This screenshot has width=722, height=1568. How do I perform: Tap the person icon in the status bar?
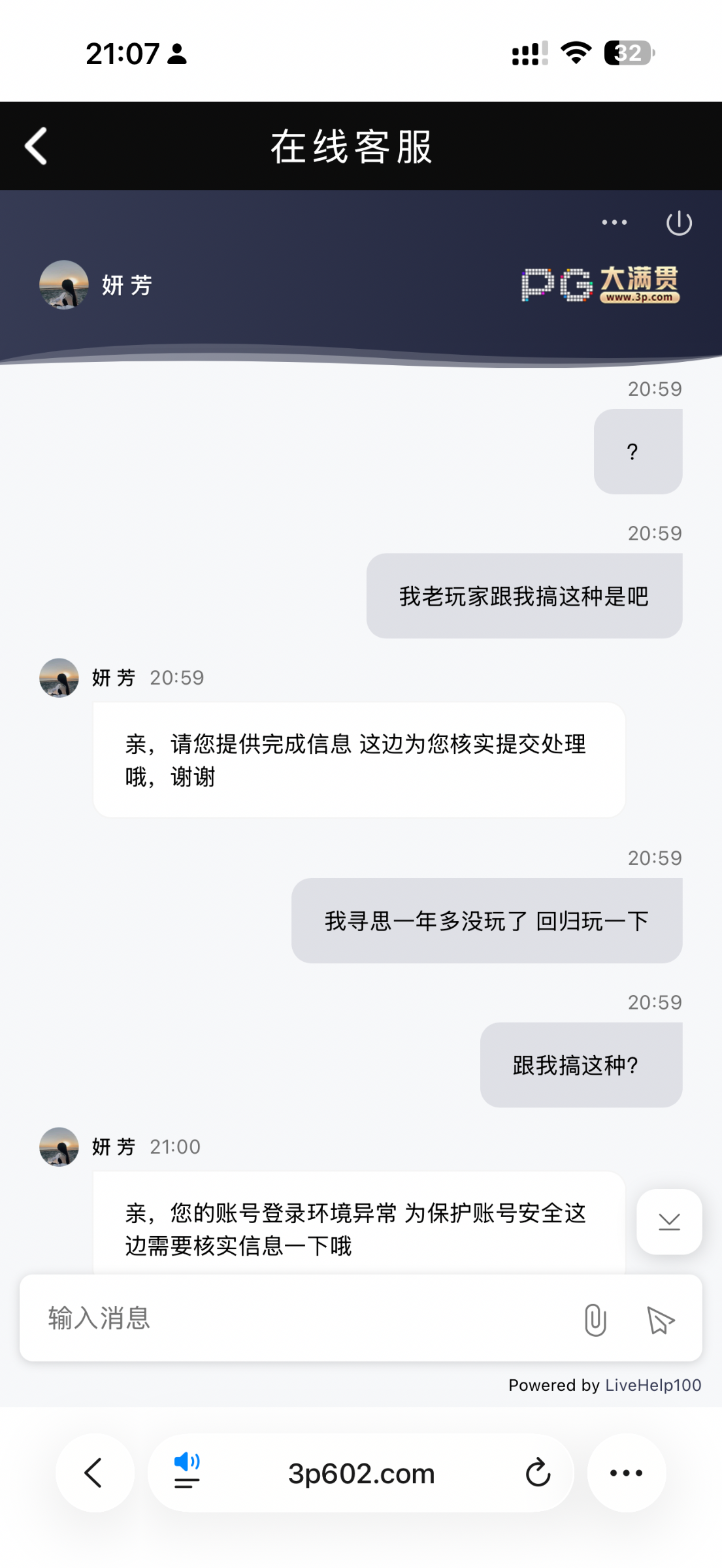(x=175, y=54)
